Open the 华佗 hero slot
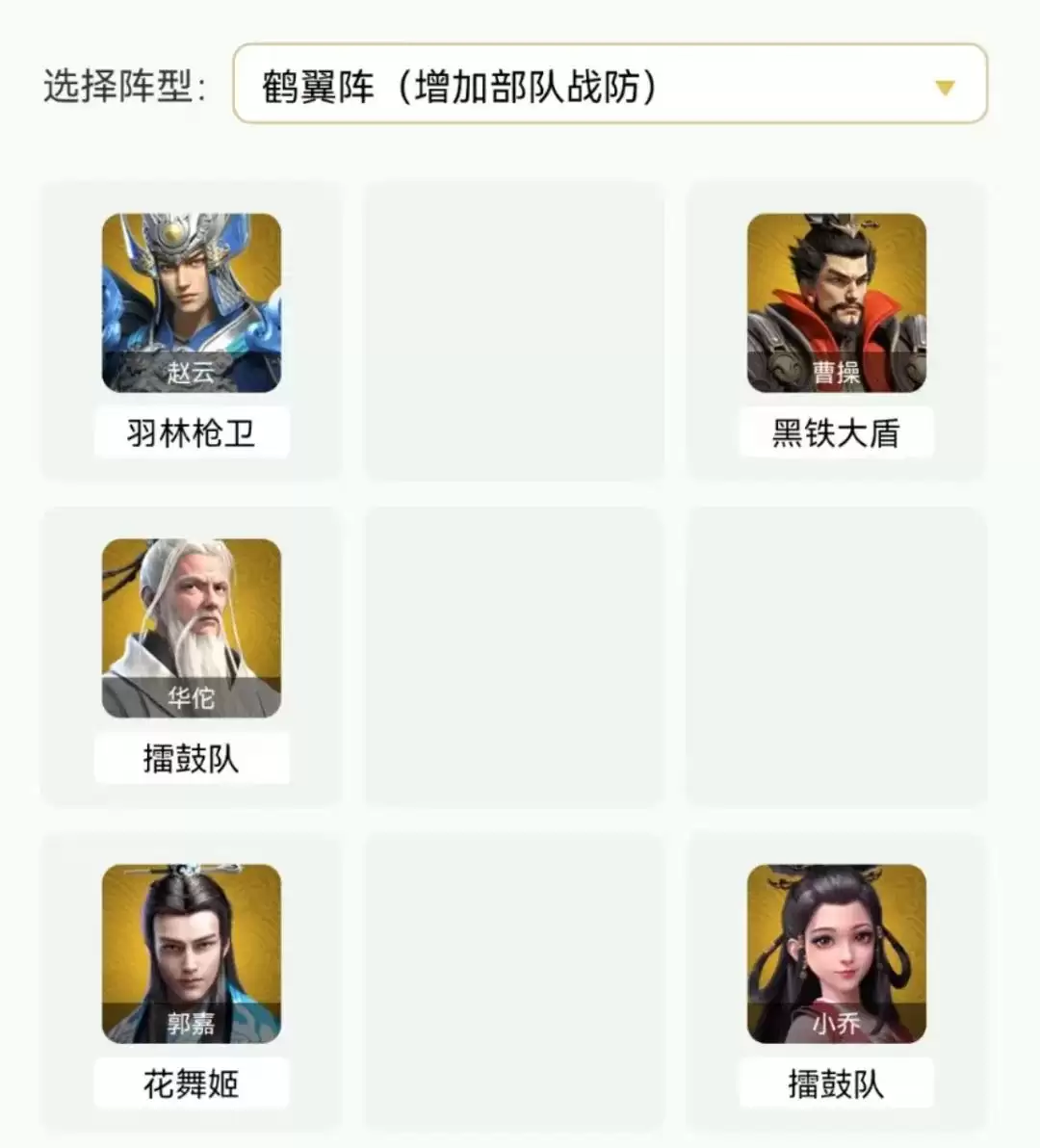Viewport: 1040px width, 1148px height. (x=192, y=628)
